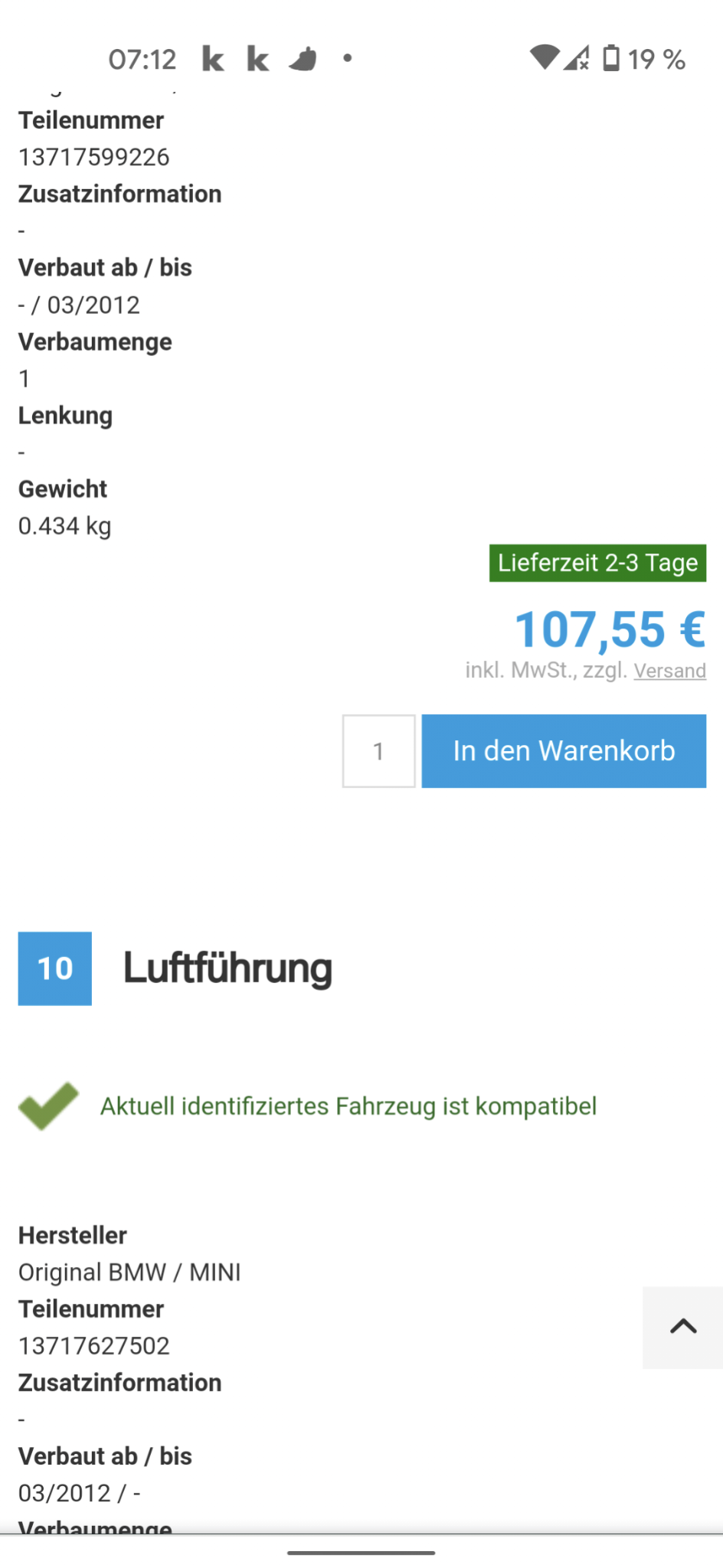This screenshot has width=723, height=1568.
Task: Jump back to top of page
Action: [x=682, y=1327]
